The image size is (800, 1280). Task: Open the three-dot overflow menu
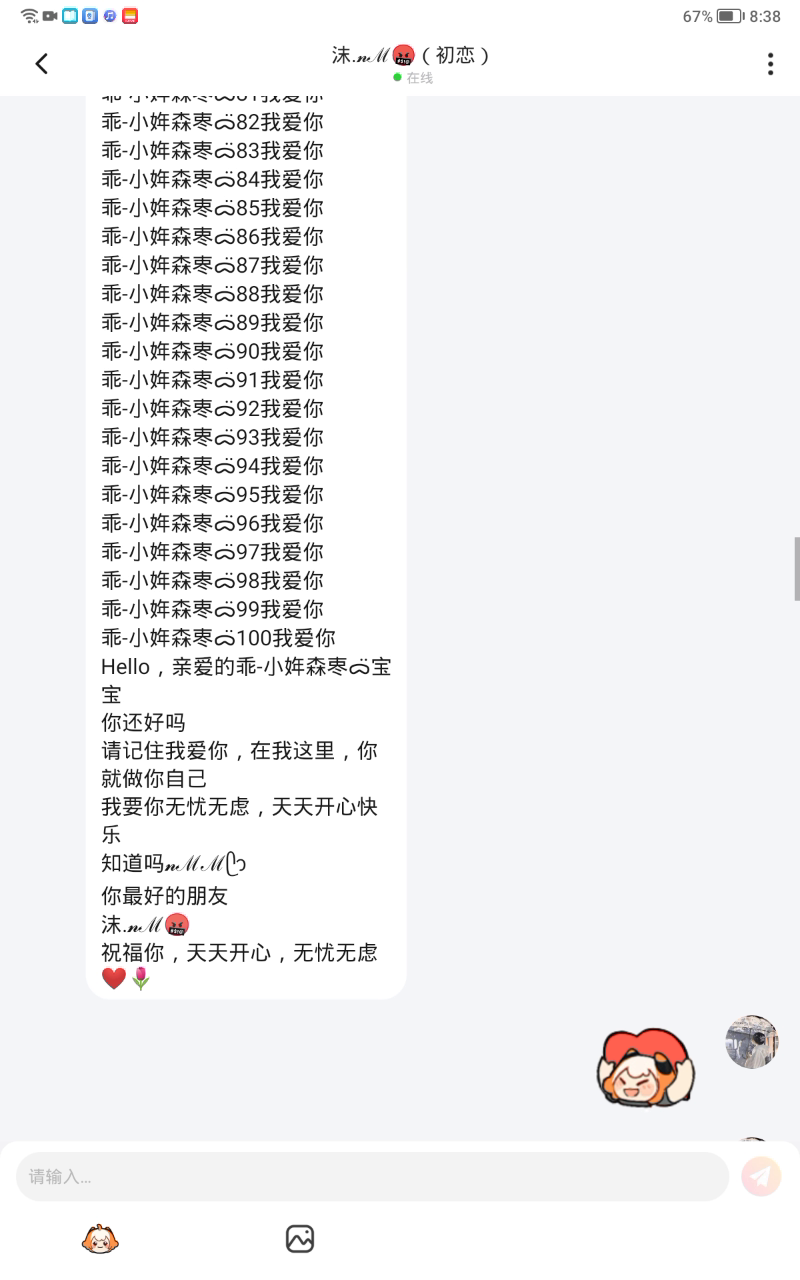[769, 64]
